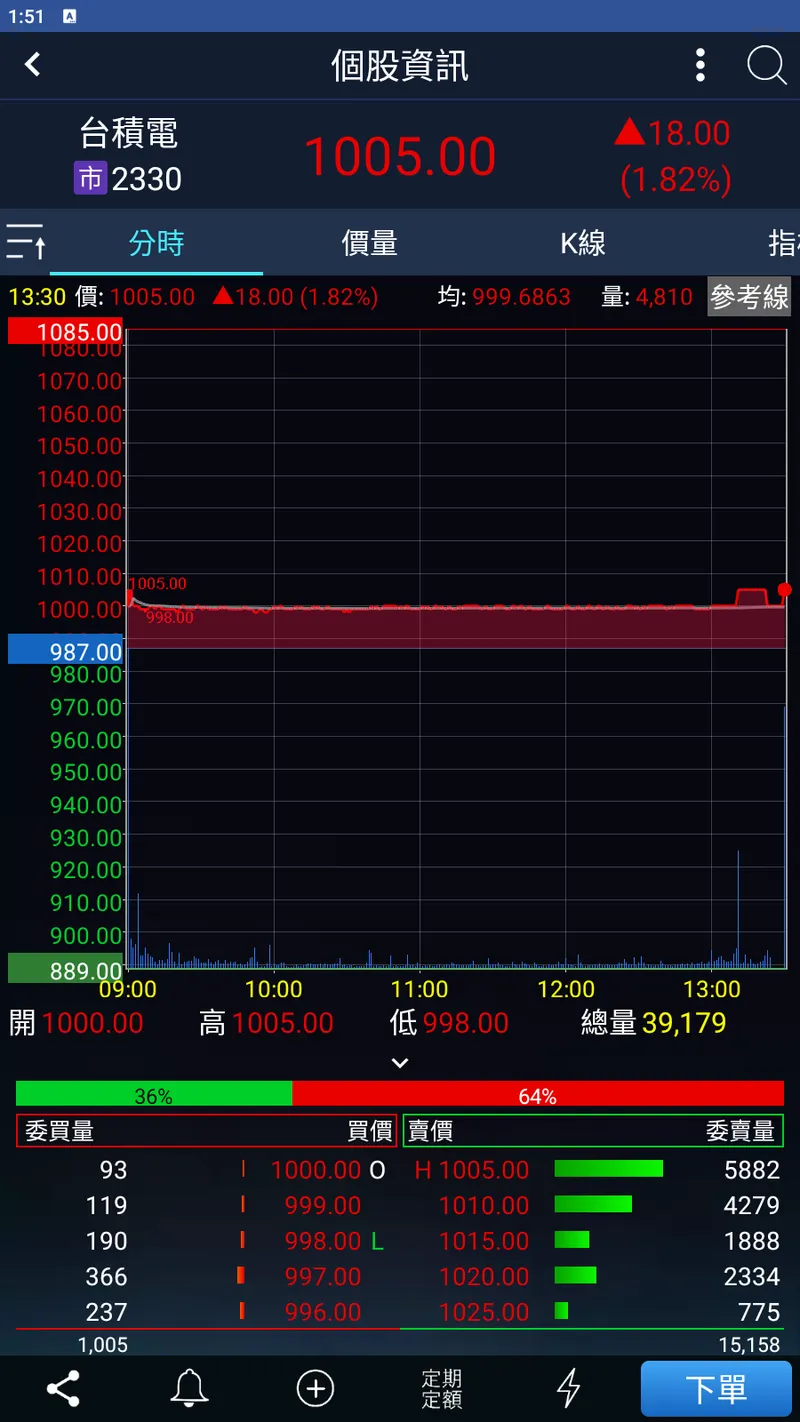Switch to the 價量 tab

369,243
